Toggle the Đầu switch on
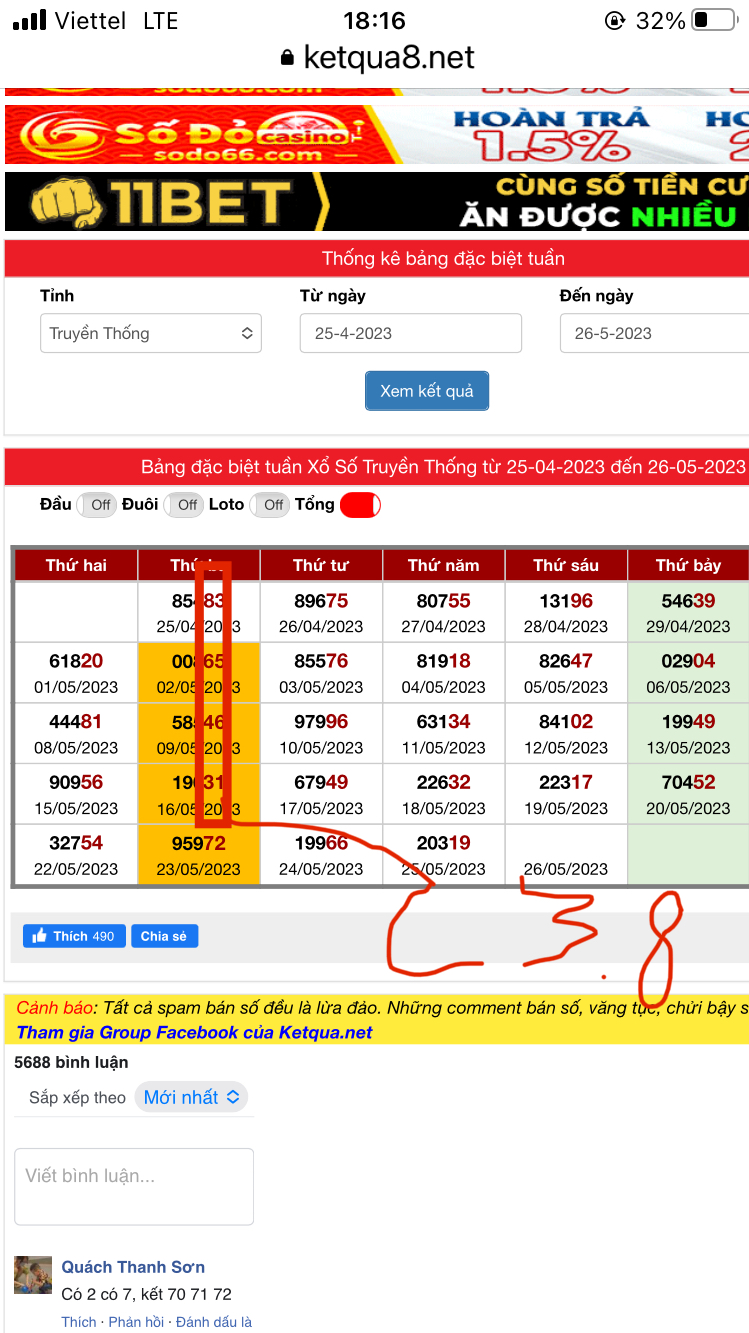The image size is (749, 1333). [98, 505]
